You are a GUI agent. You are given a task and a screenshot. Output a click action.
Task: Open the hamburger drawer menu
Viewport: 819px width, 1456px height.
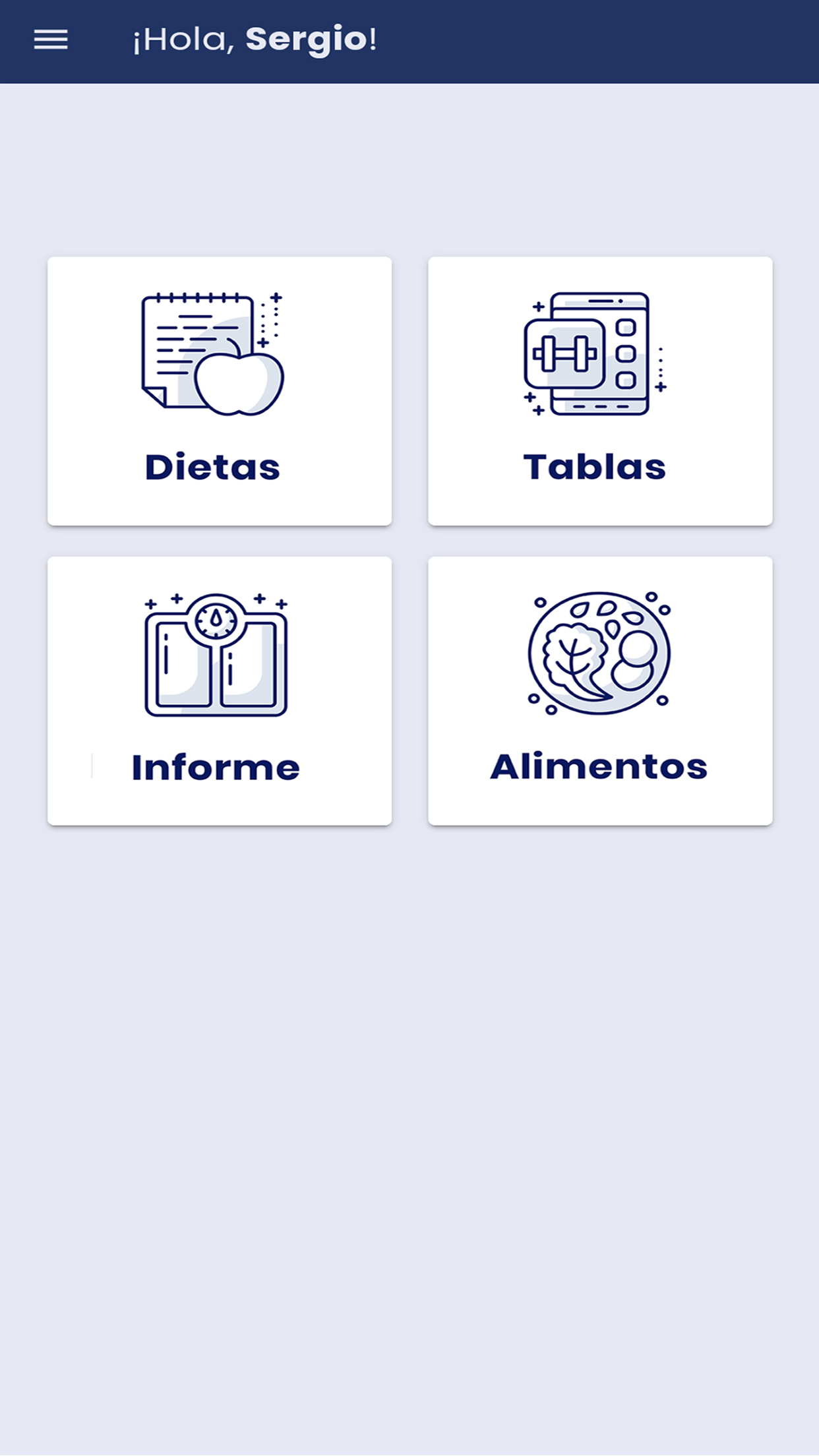[x=51, y=40]
